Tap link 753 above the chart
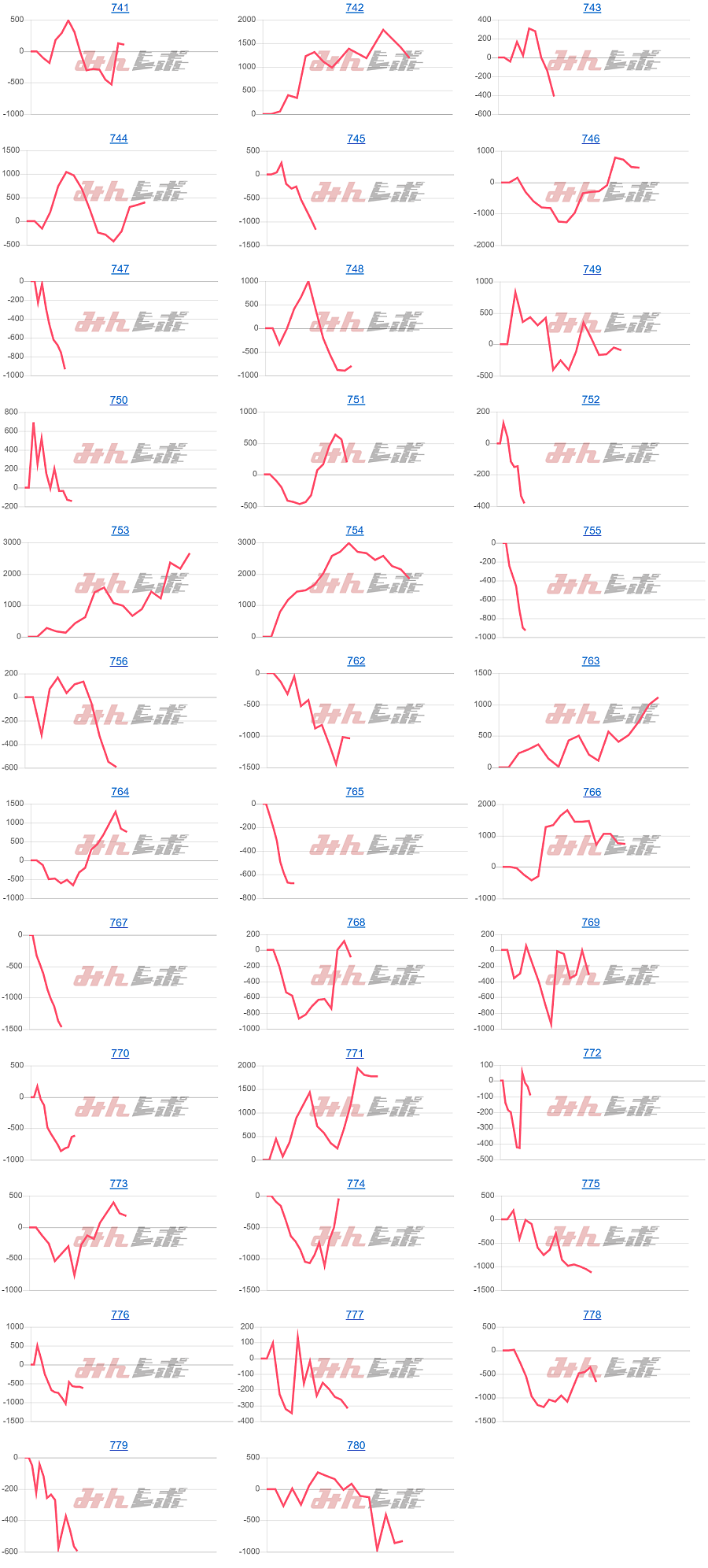The image size is (708, 1568). coord(120,531)
